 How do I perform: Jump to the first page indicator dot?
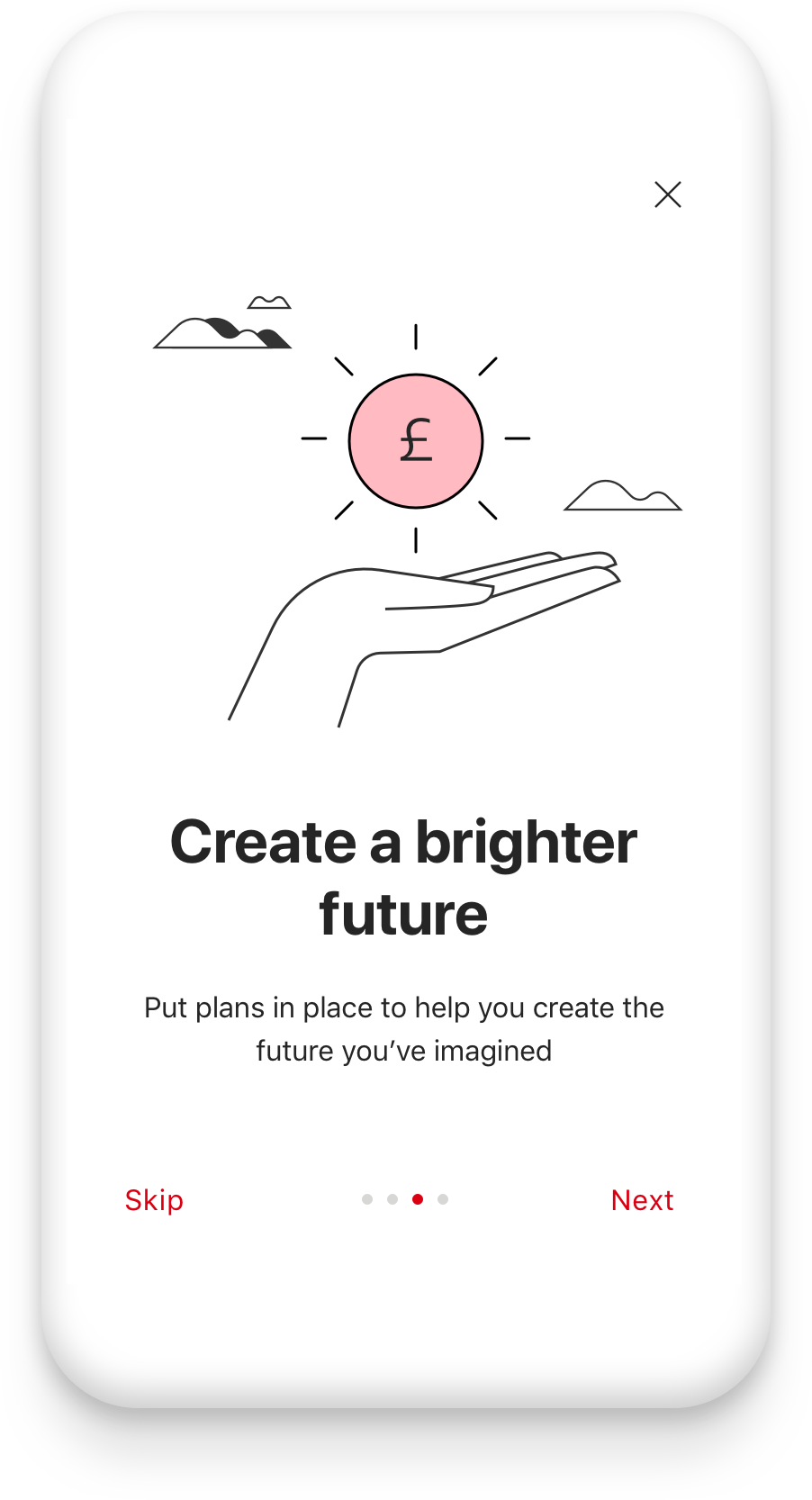367,1199
